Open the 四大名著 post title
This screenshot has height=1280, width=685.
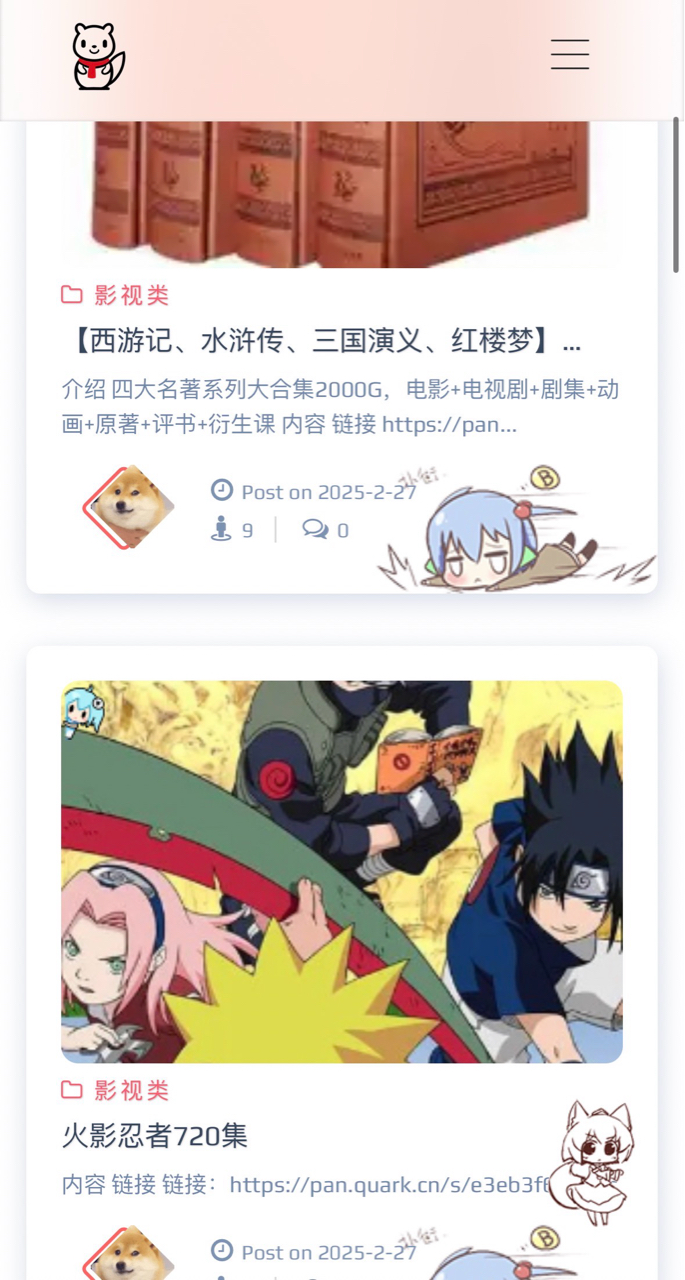coord(322,343)
